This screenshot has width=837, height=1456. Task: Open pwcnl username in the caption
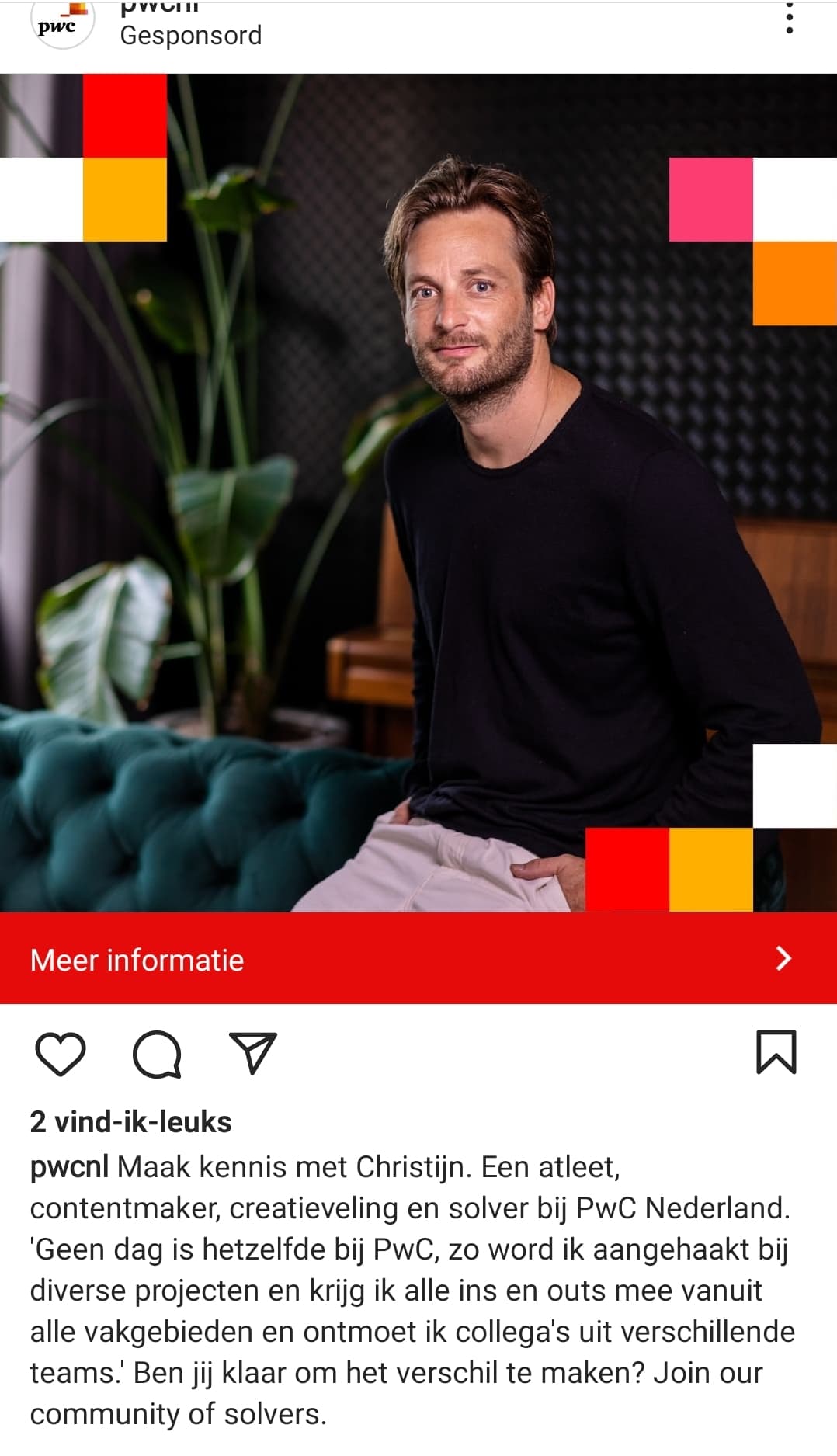(69, 1167)
